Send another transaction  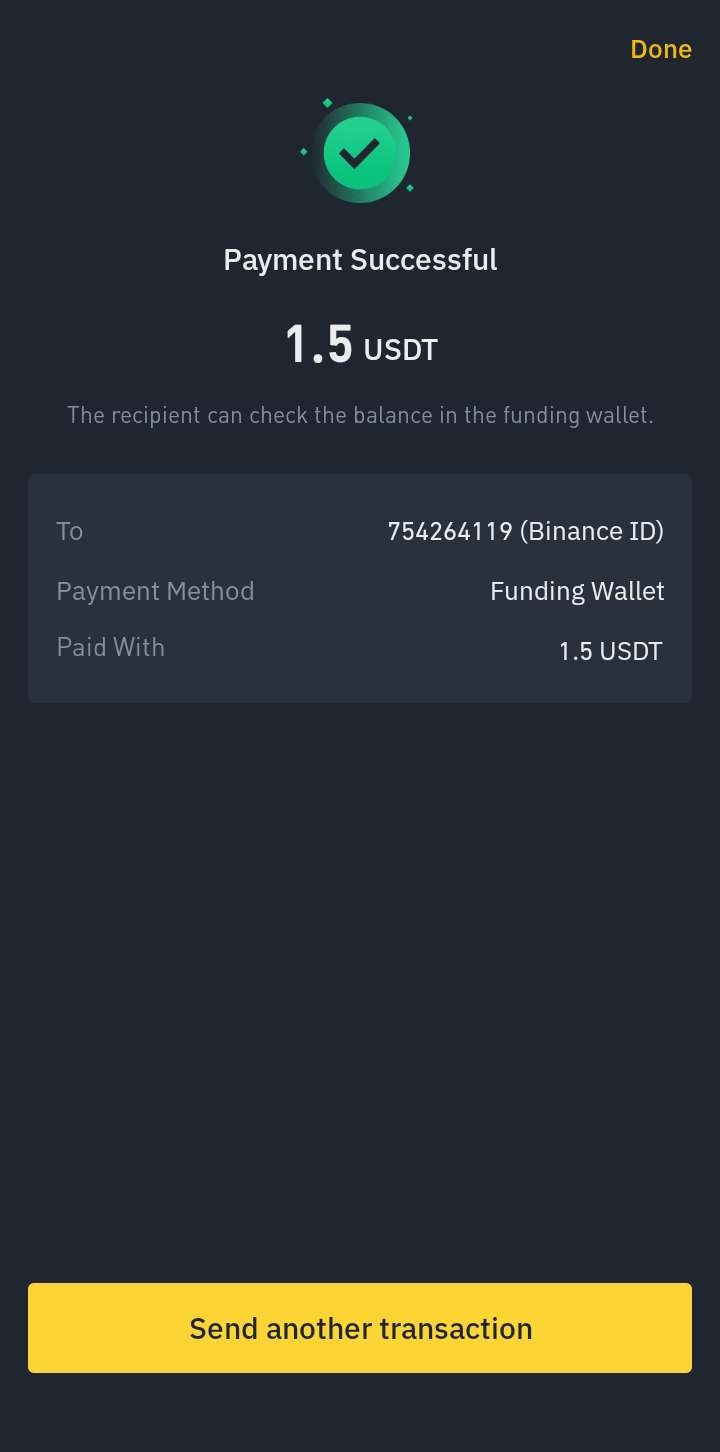[360, 1328]
